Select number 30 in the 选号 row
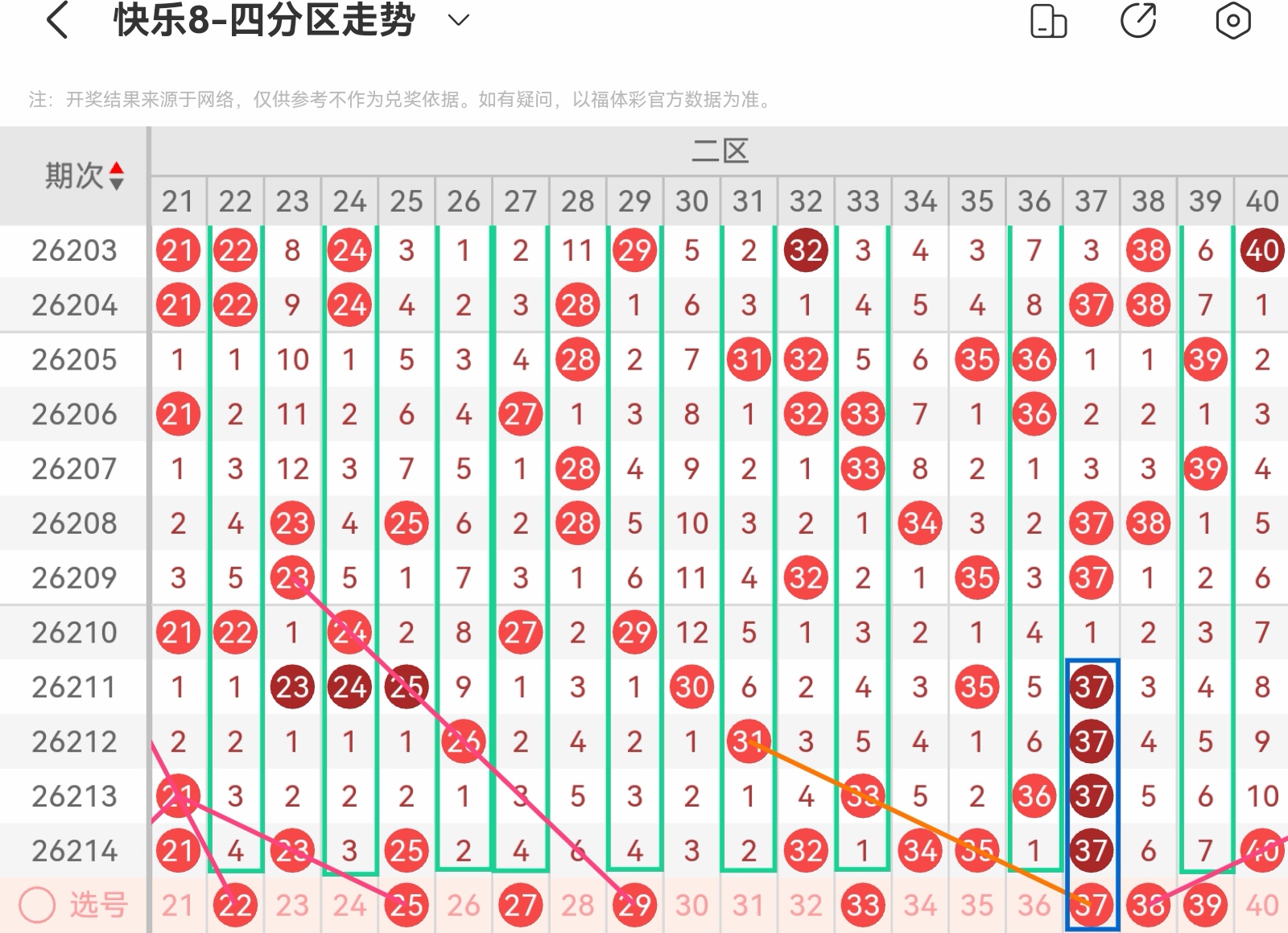The height and width of the screenshot is (933, 1288). coord(691,906)
